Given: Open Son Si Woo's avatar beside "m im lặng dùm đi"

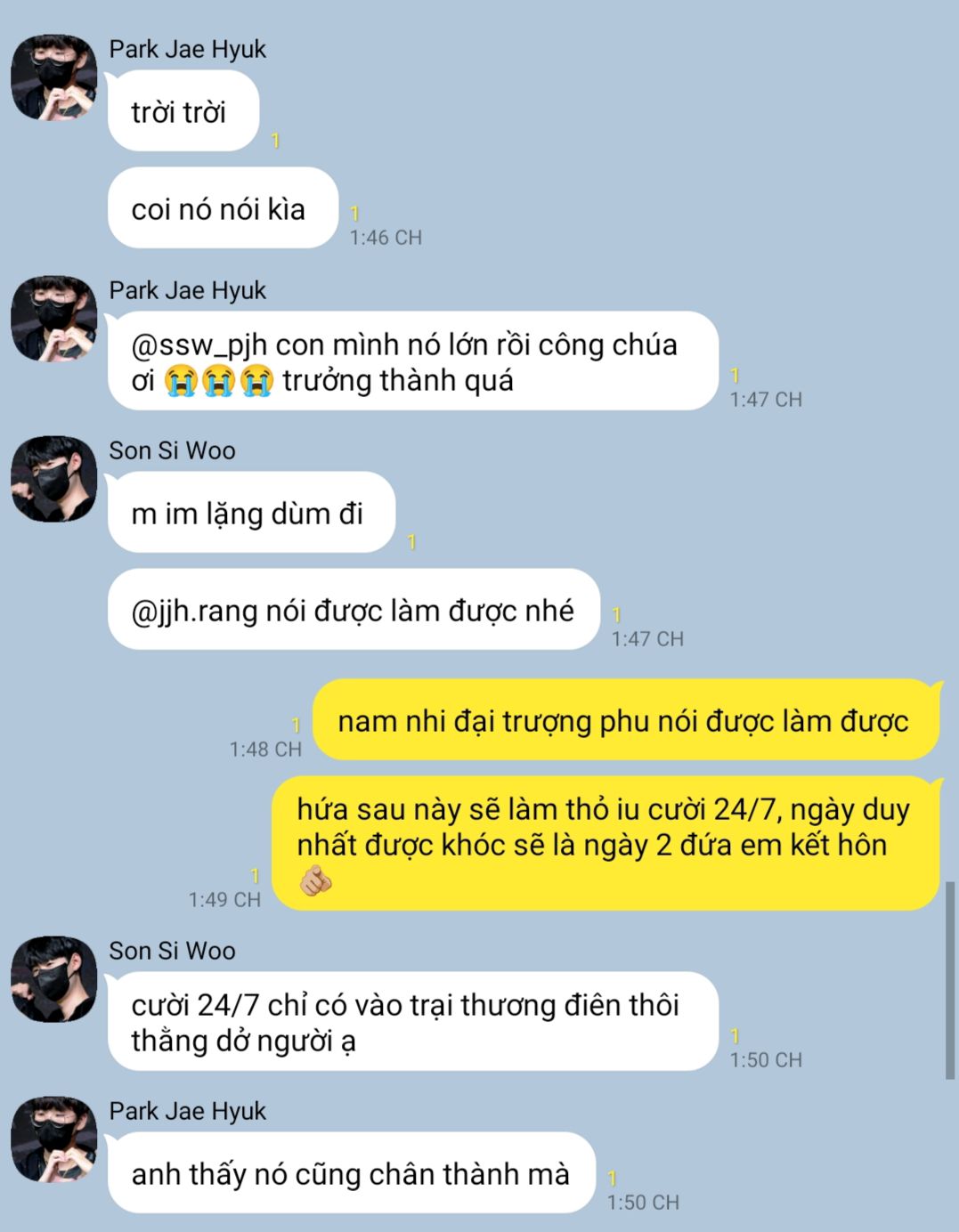Looking at the screenshot, I should coord(53,479).
